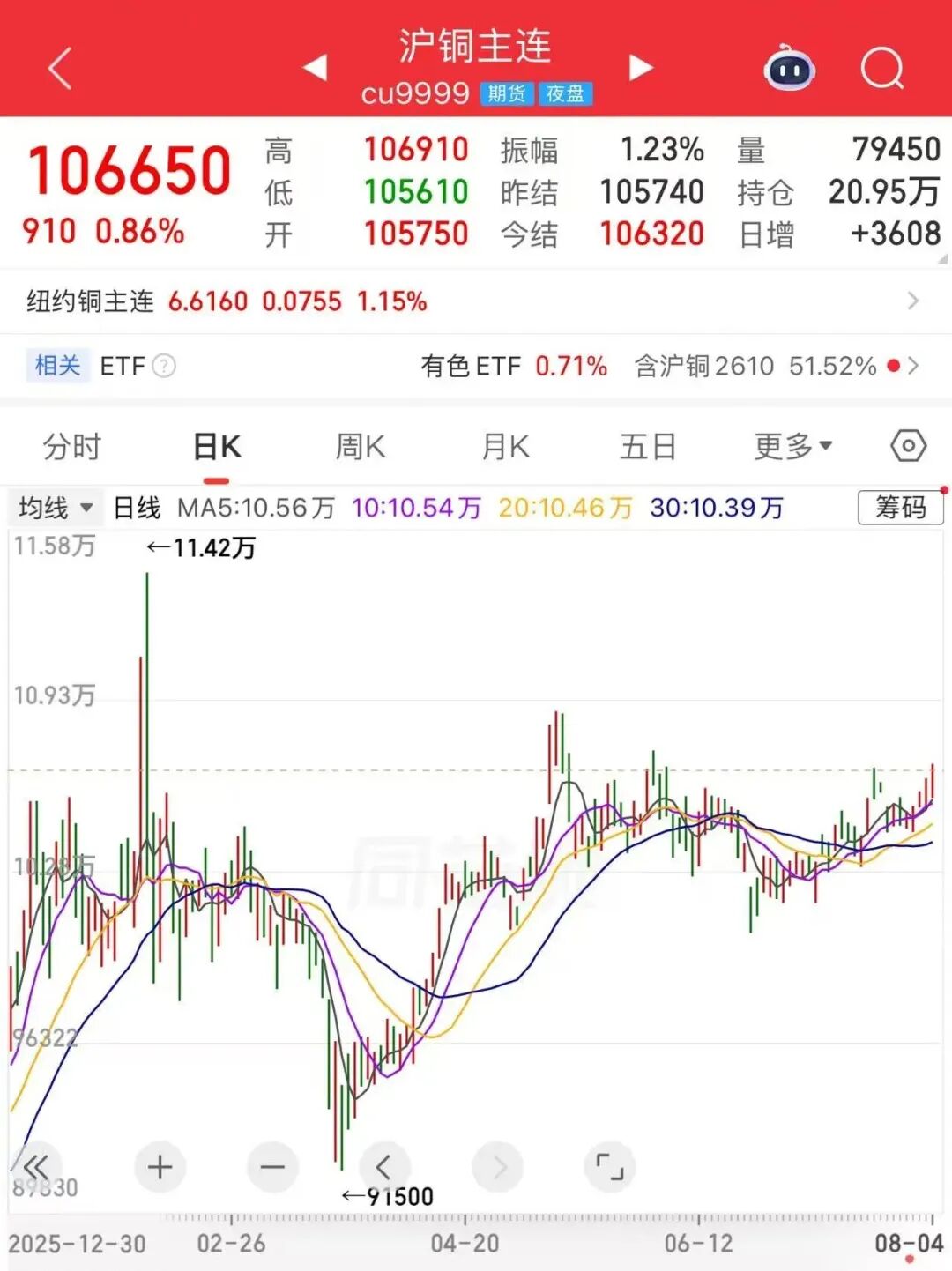Expand the 更多 period dropdown
This screenshot has width=952, height=1271.
tap(792, 447)
